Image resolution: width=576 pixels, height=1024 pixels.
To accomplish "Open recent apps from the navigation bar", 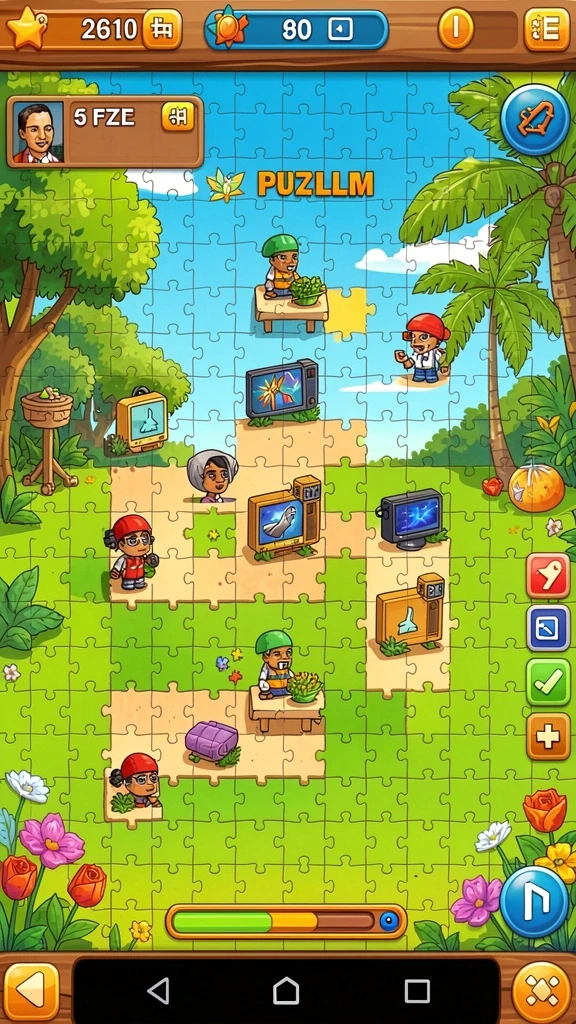I will tap(417, 991).
